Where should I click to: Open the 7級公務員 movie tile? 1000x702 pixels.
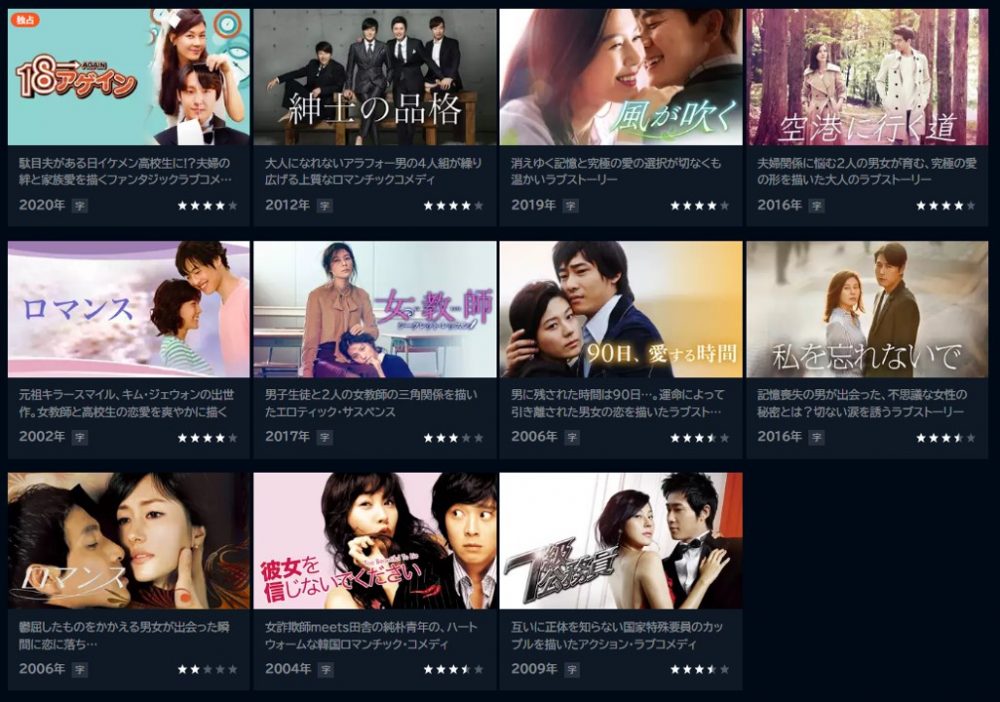pyautogui.click(x=620, y=541)
